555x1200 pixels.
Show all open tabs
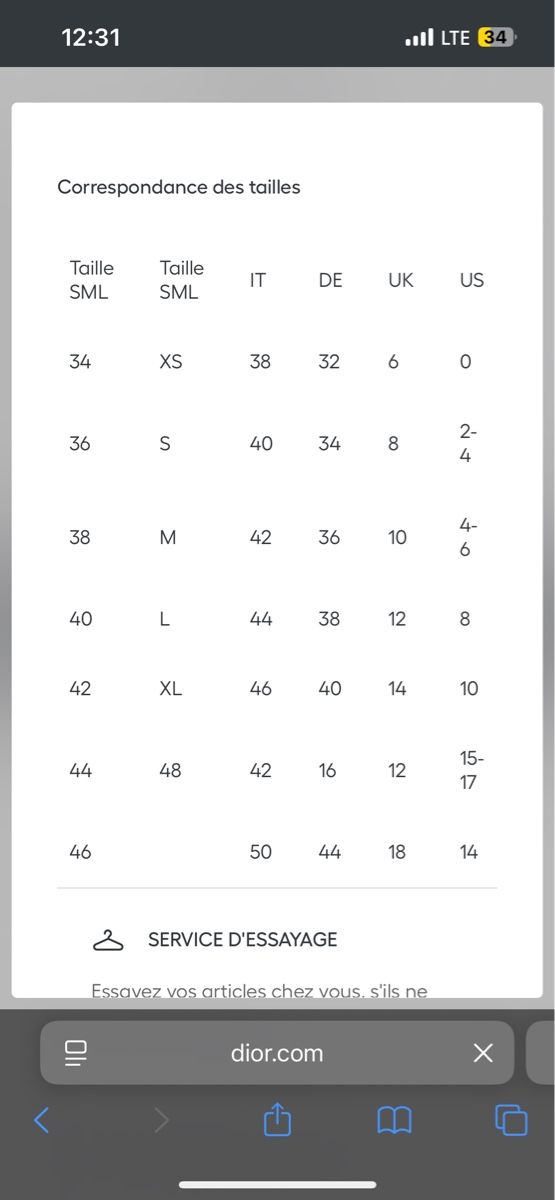[x=511, y=1120]
